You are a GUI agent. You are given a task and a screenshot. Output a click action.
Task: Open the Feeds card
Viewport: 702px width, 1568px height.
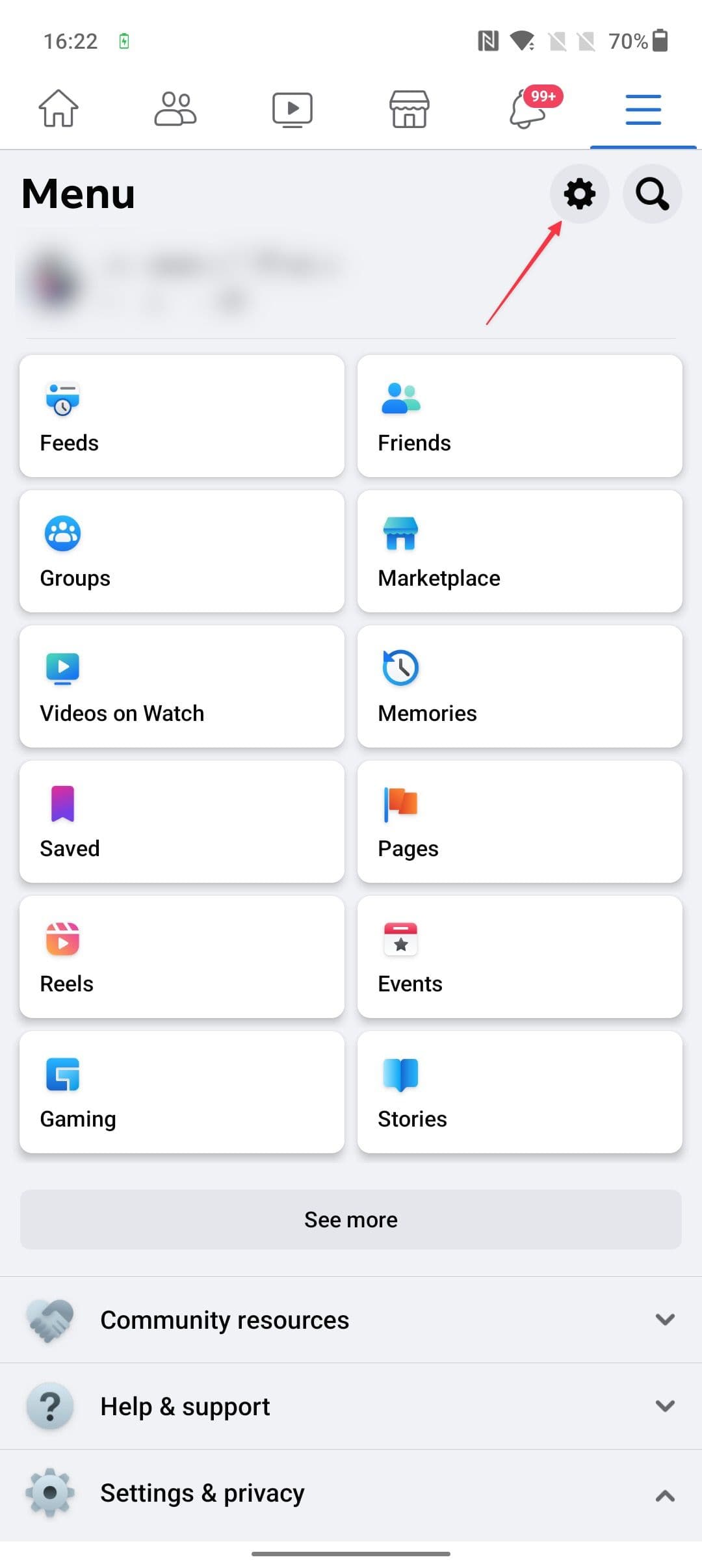point(182,416)
